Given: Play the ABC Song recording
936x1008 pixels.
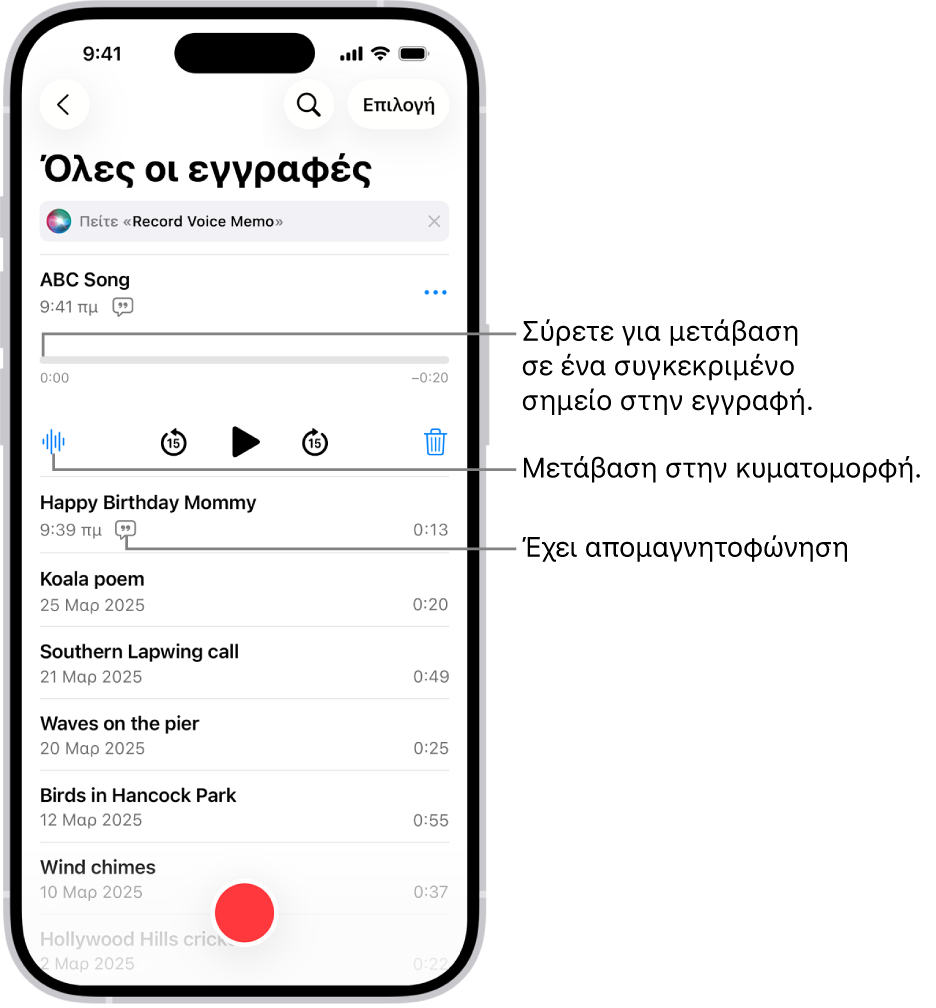Looking at the screenshot, I should click(x=245, y=441).
